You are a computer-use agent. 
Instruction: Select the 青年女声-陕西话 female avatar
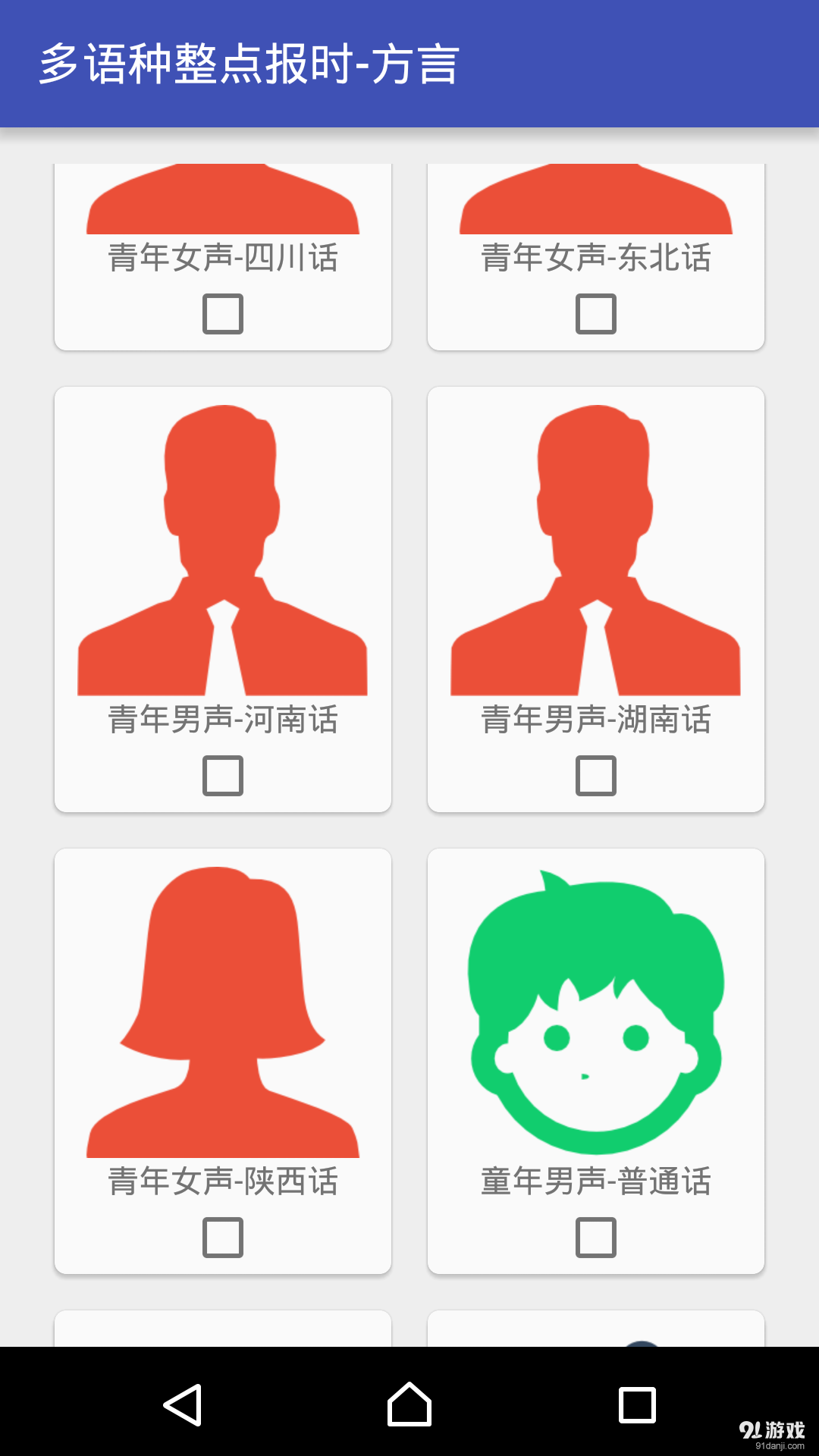[x=222, y=1009]
